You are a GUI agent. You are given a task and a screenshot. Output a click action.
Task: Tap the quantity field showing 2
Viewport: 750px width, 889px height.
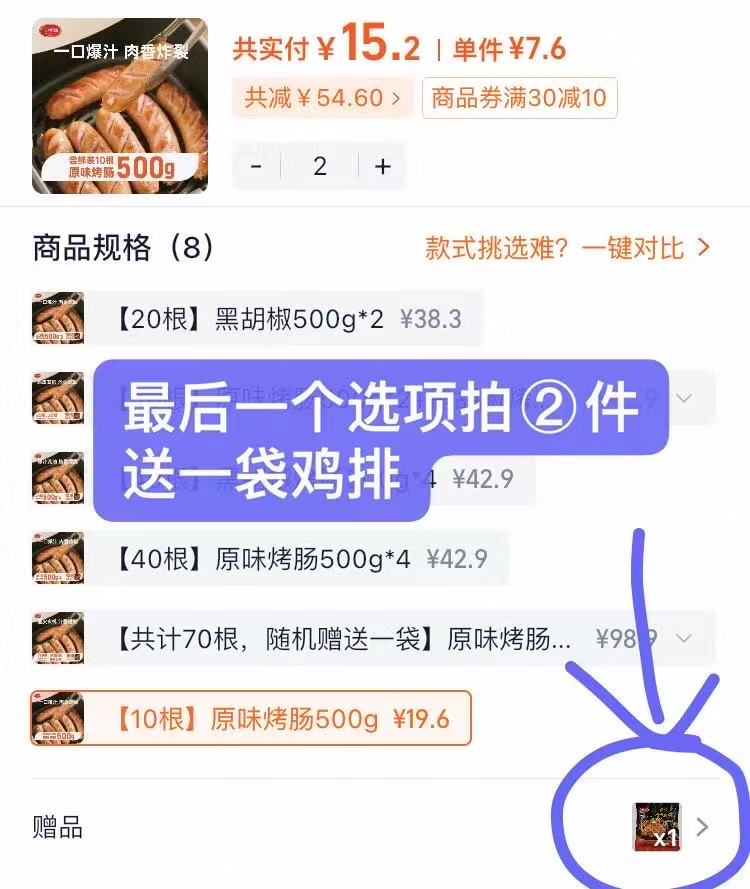320,166
